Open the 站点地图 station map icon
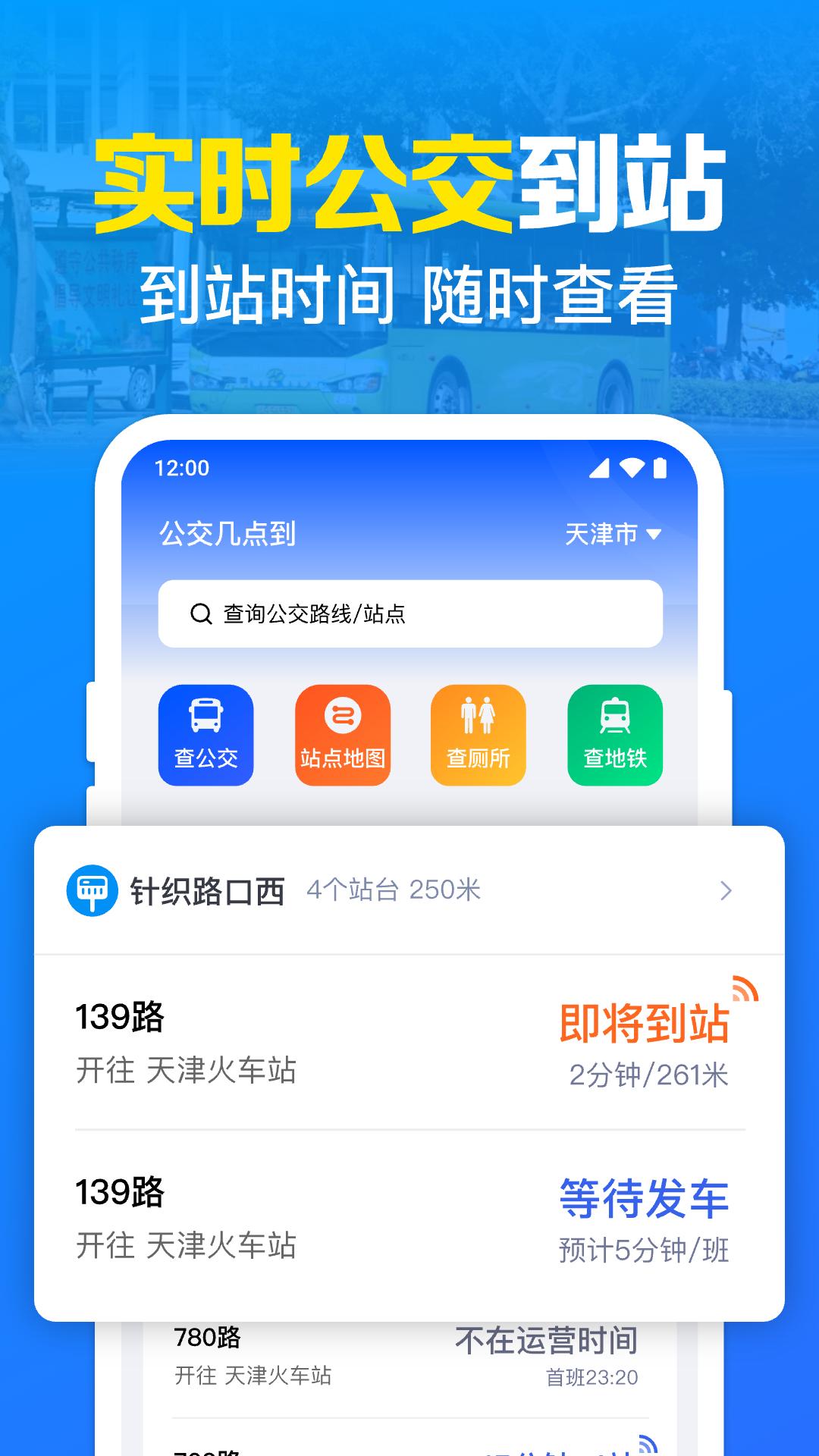The width and height of the screenshot is (819, 1456). tap(342, 735)
